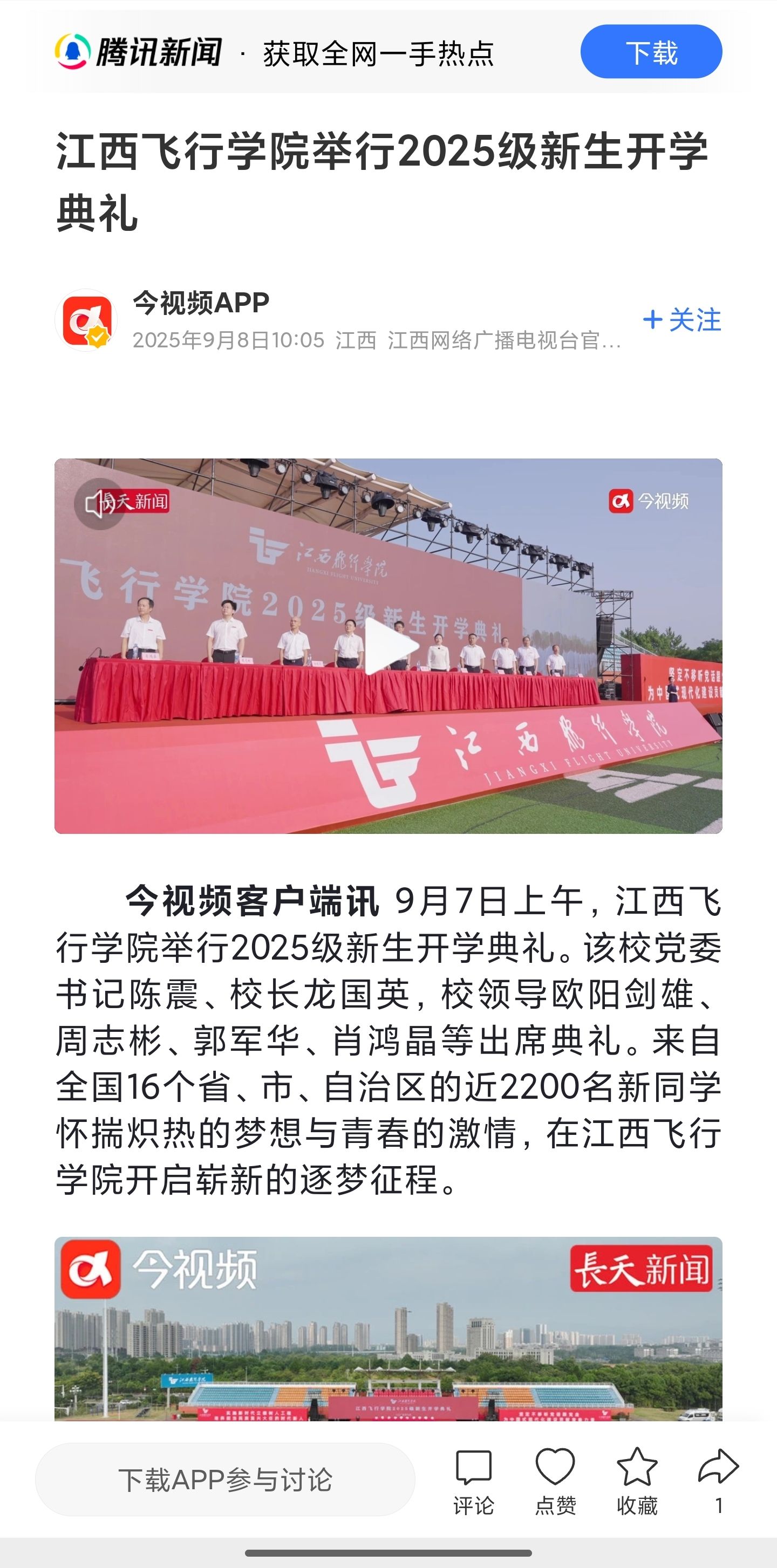This screenshot has height=1568, width=777.
Task: Share this article
Action: 718,1480
